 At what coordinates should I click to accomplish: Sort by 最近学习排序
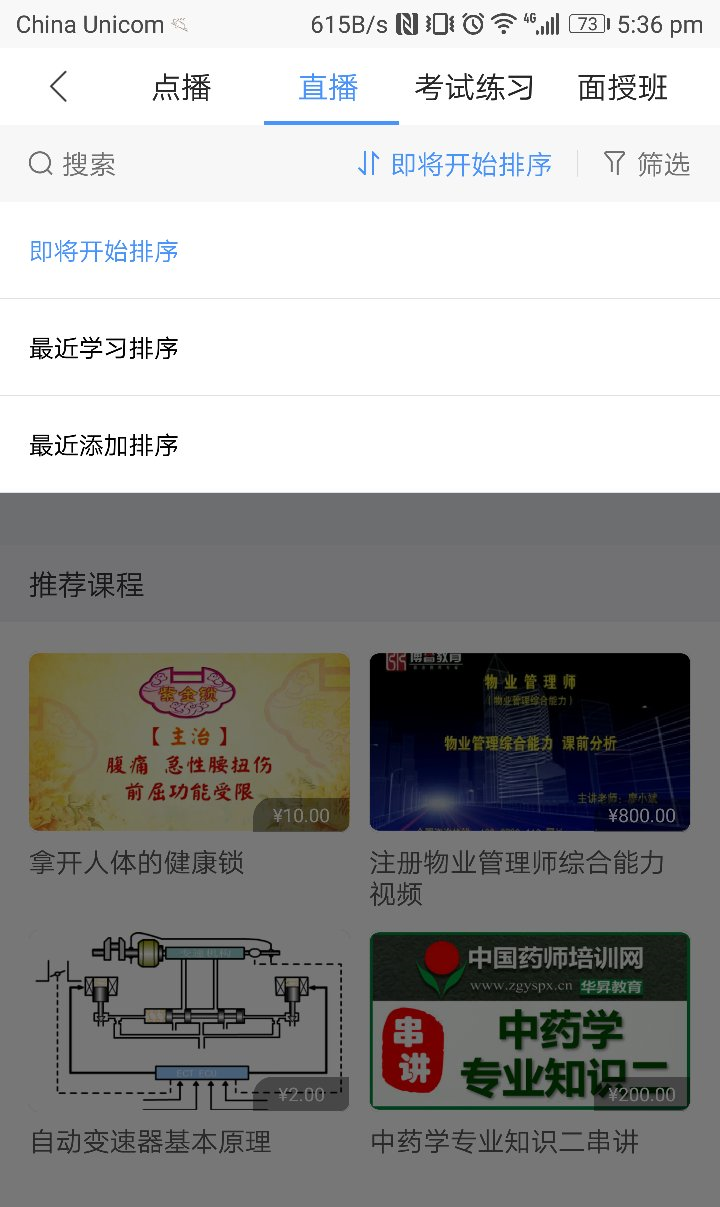pos(105,348)
